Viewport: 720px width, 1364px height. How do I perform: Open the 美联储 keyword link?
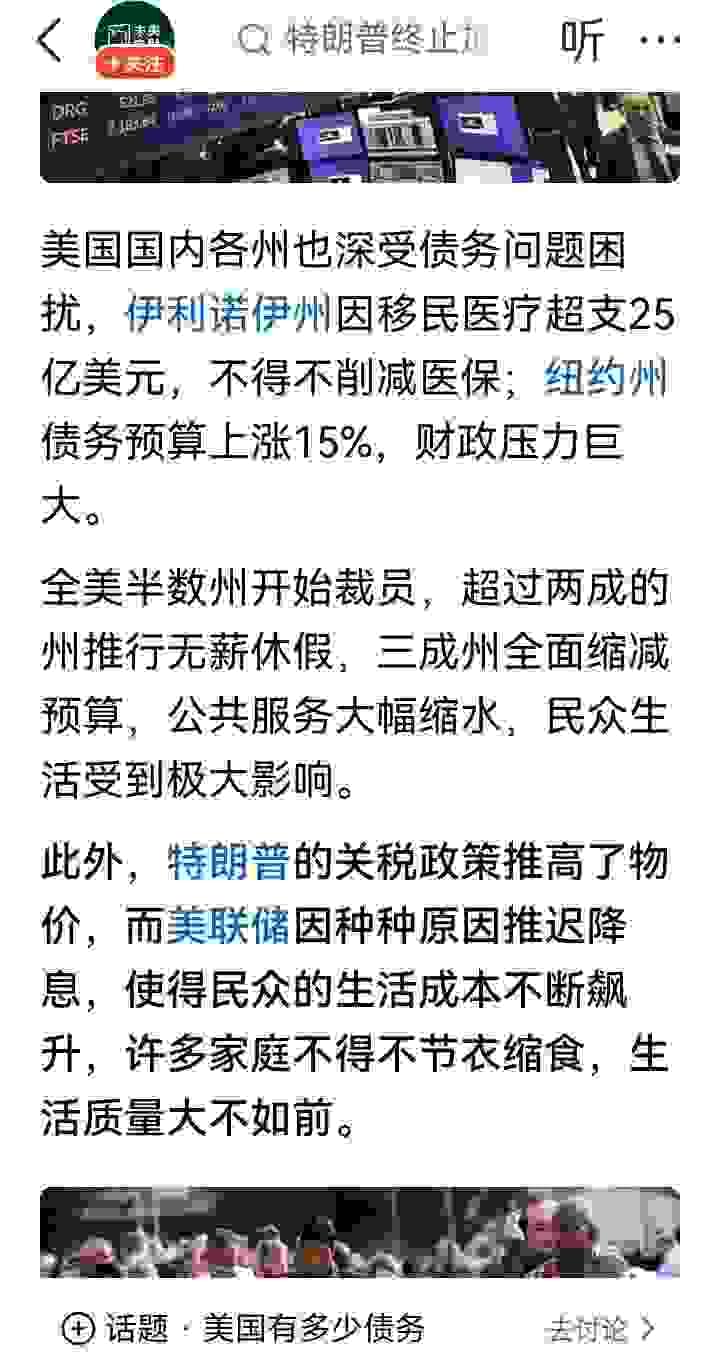tap(229, 926)
